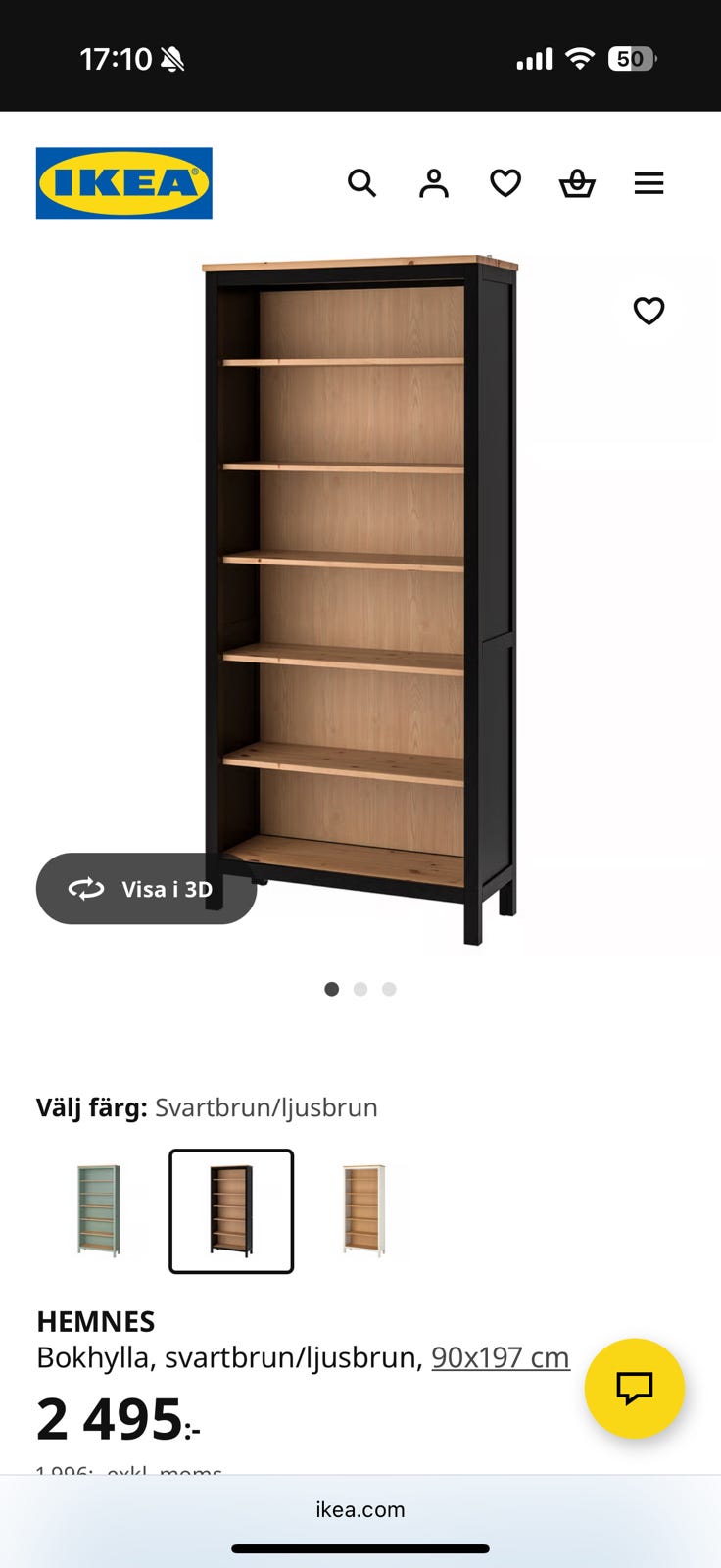Screen dimensions: 721x1568
Task: Select the first carousel dot
Action: pyautogui.click(x=332, y=989)
